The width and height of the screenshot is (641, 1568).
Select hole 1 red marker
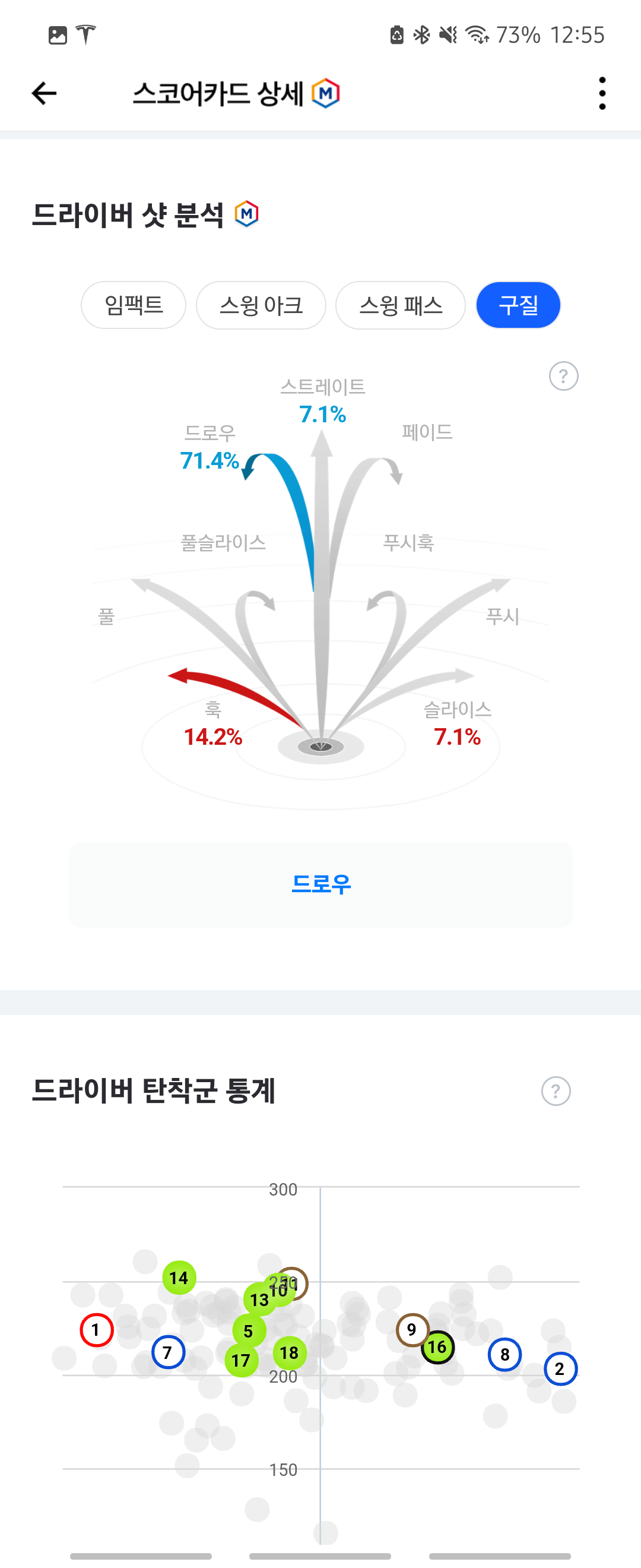pos(96,1330)
